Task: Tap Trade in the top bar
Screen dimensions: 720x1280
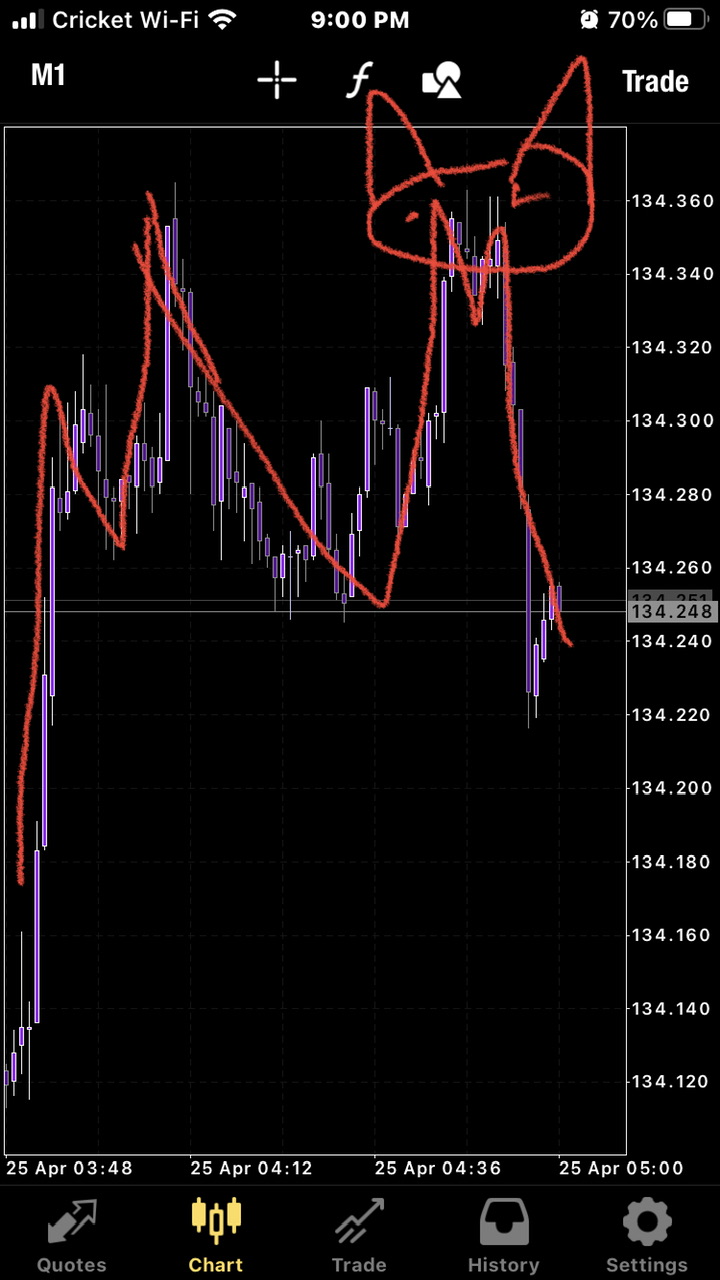Action: (x=655, y=81)
